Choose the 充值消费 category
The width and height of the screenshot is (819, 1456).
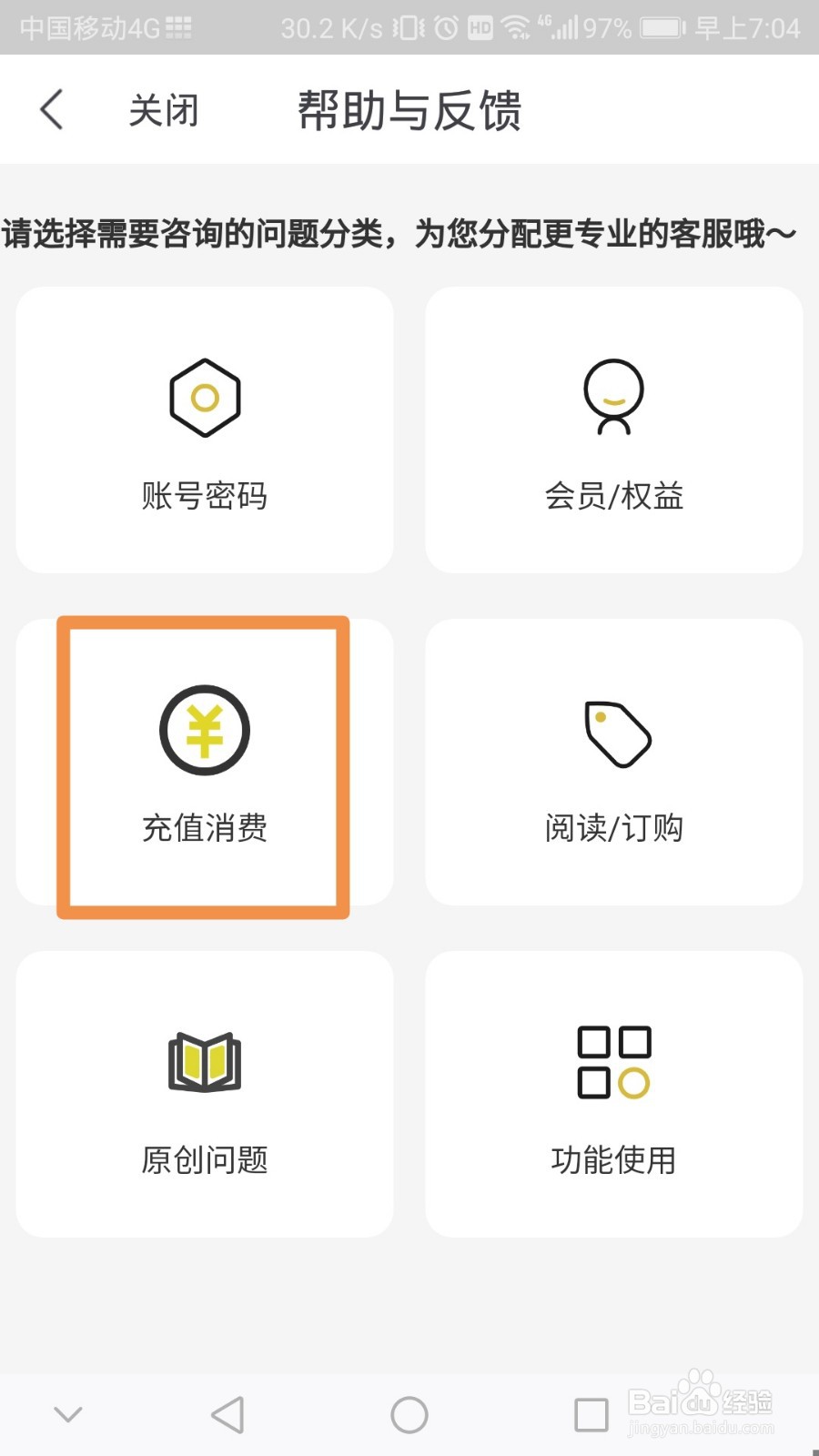pos(205,763)
